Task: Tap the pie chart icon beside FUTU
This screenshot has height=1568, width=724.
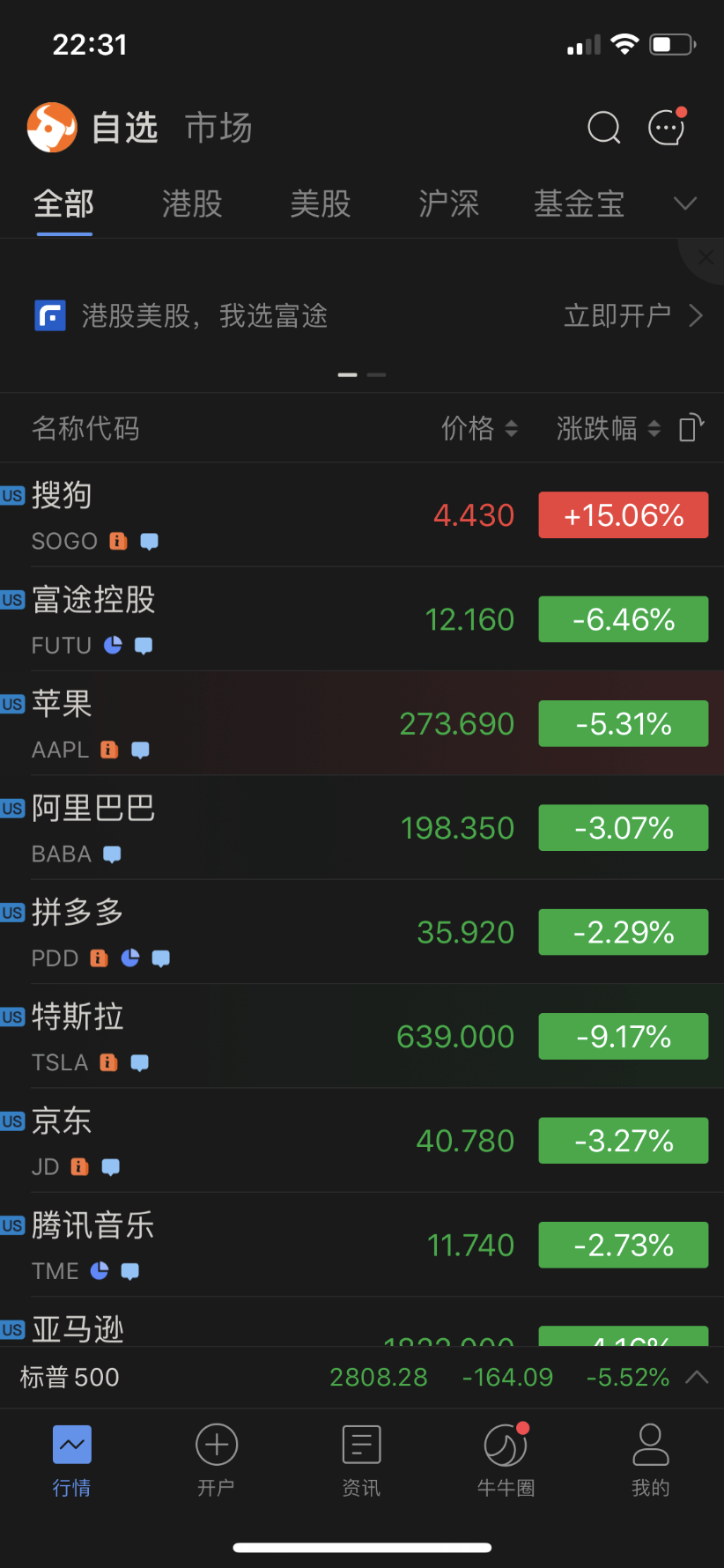Action: pyautogui.click(x=113, y=646)
